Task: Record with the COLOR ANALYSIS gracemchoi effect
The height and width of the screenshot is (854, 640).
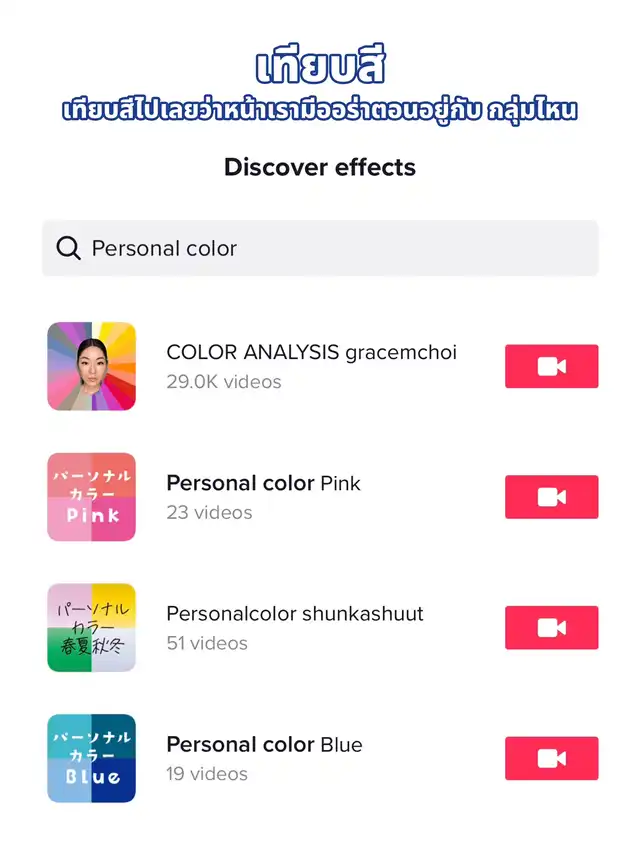Action: (x=551, y=366)
